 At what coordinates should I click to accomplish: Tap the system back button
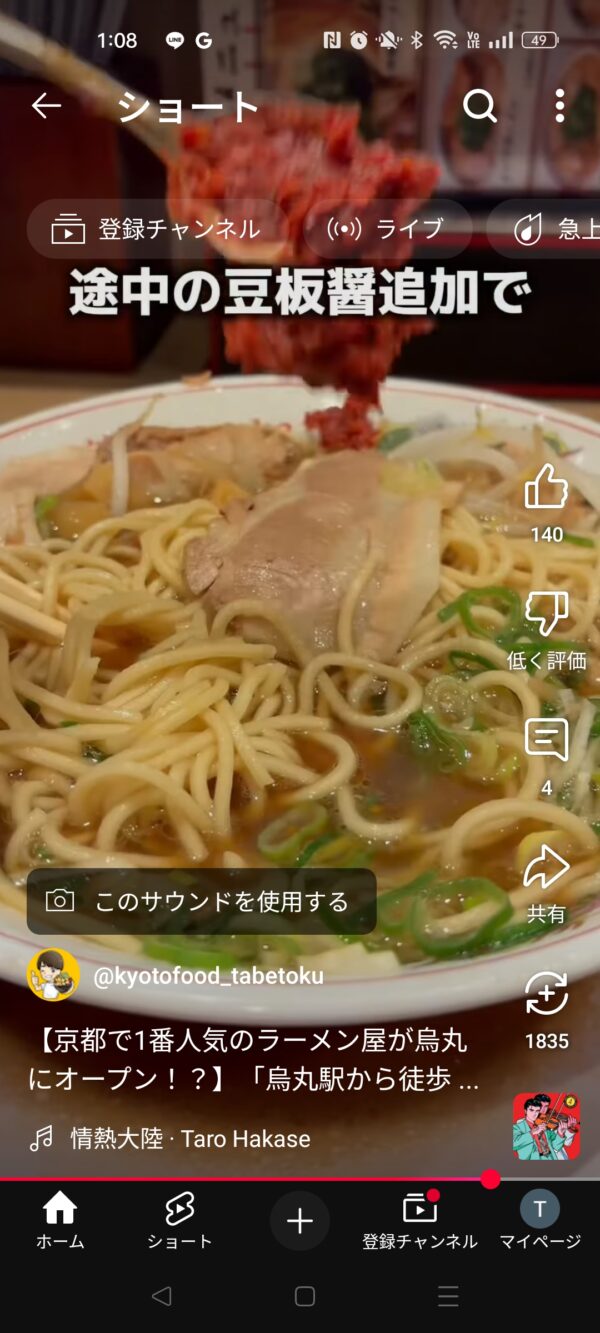[161, 1297]
